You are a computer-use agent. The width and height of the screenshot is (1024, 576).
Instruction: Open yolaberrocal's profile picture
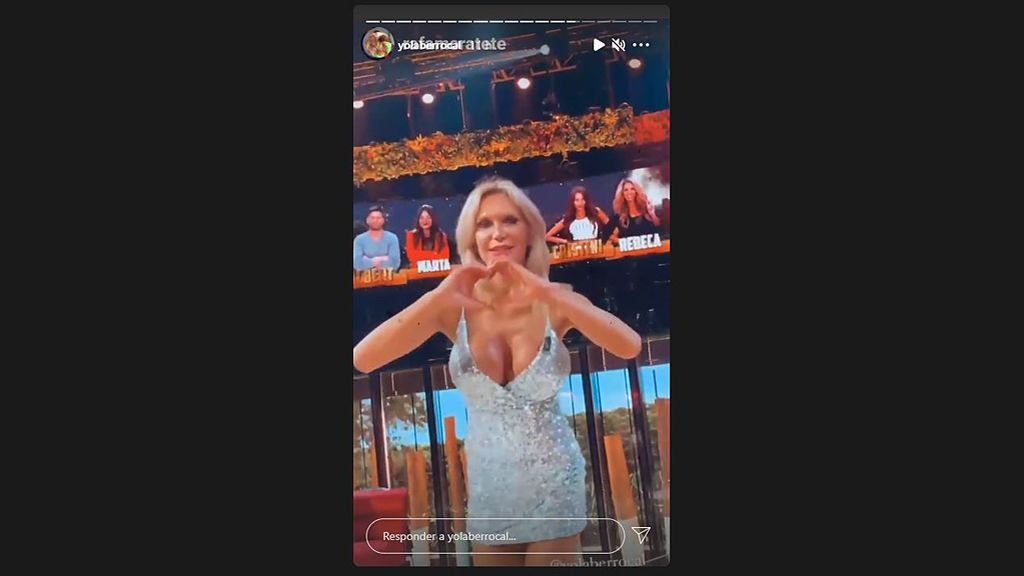point(377,44)
